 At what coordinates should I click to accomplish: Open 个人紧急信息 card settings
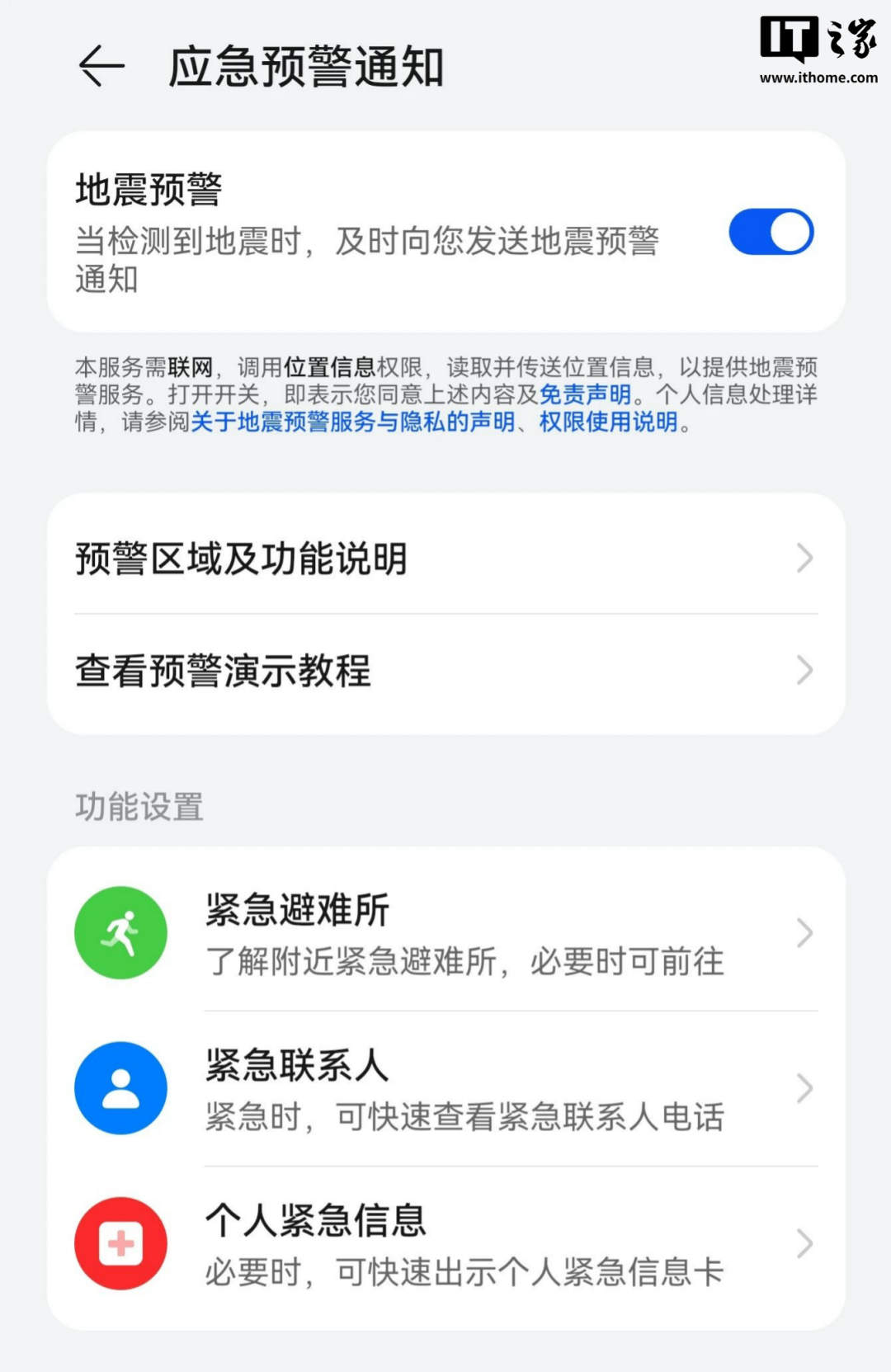(x=445, y=1244)
